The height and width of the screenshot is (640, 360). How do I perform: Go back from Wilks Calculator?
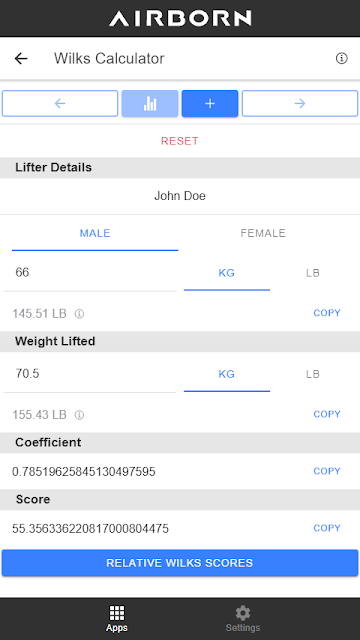tap(21, 59)
